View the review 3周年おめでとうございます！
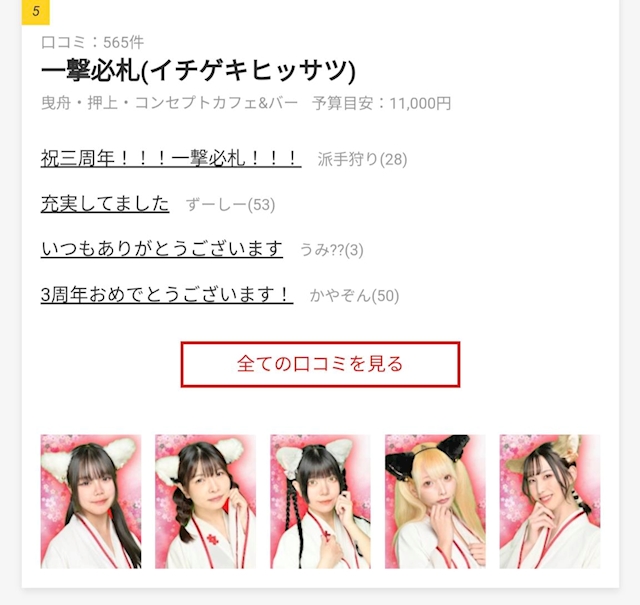The width and height of the screenshot is (640, 605). pyautogui.click(x=166, y=294)
